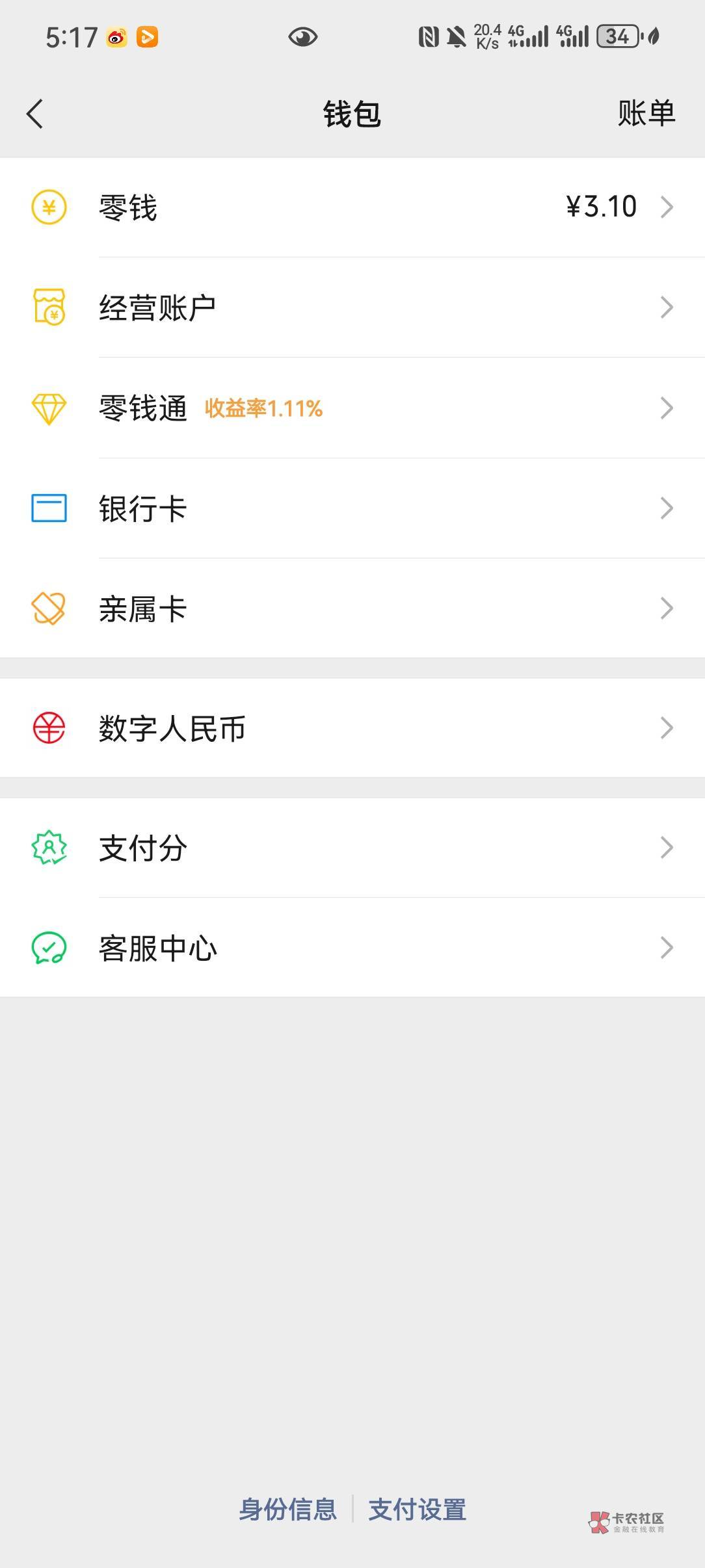705x1568 pixels.
Task: Open 账单 in the top bar
Action: 646,114
